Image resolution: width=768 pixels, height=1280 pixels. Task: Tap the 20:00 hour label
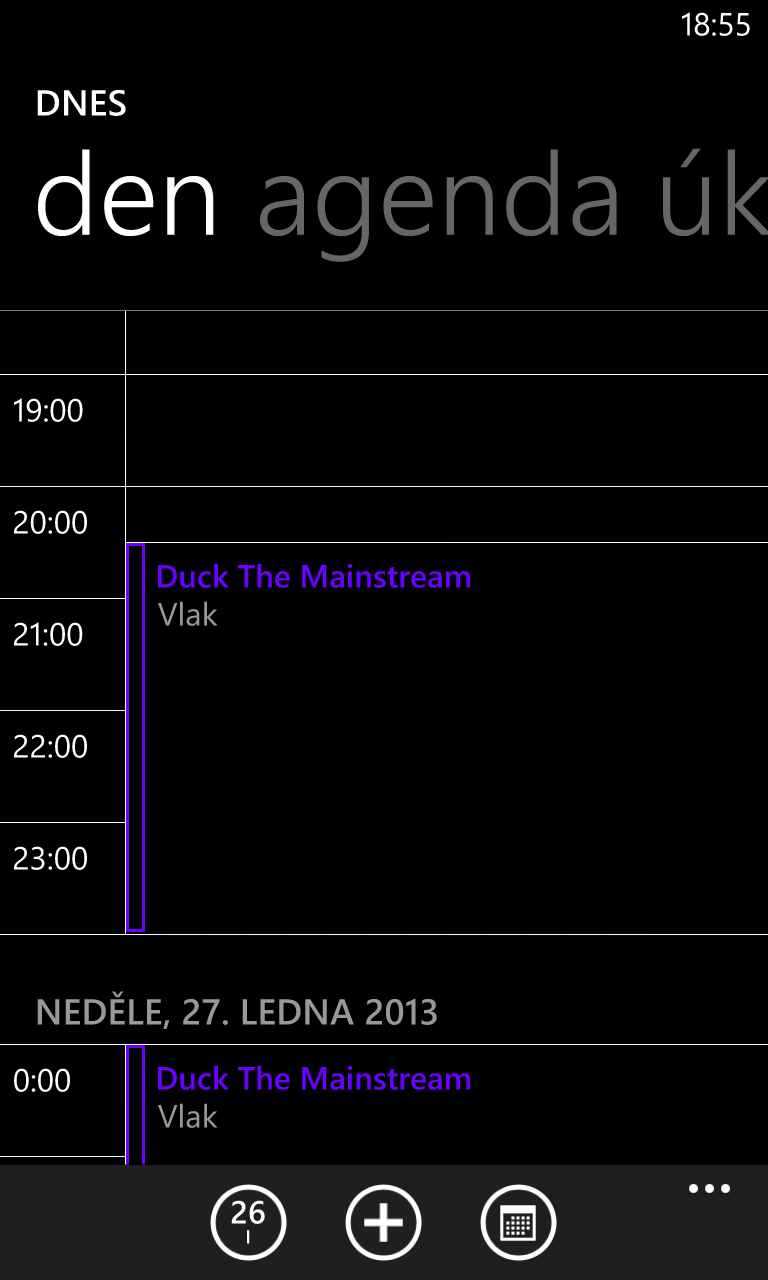[47, 522]
